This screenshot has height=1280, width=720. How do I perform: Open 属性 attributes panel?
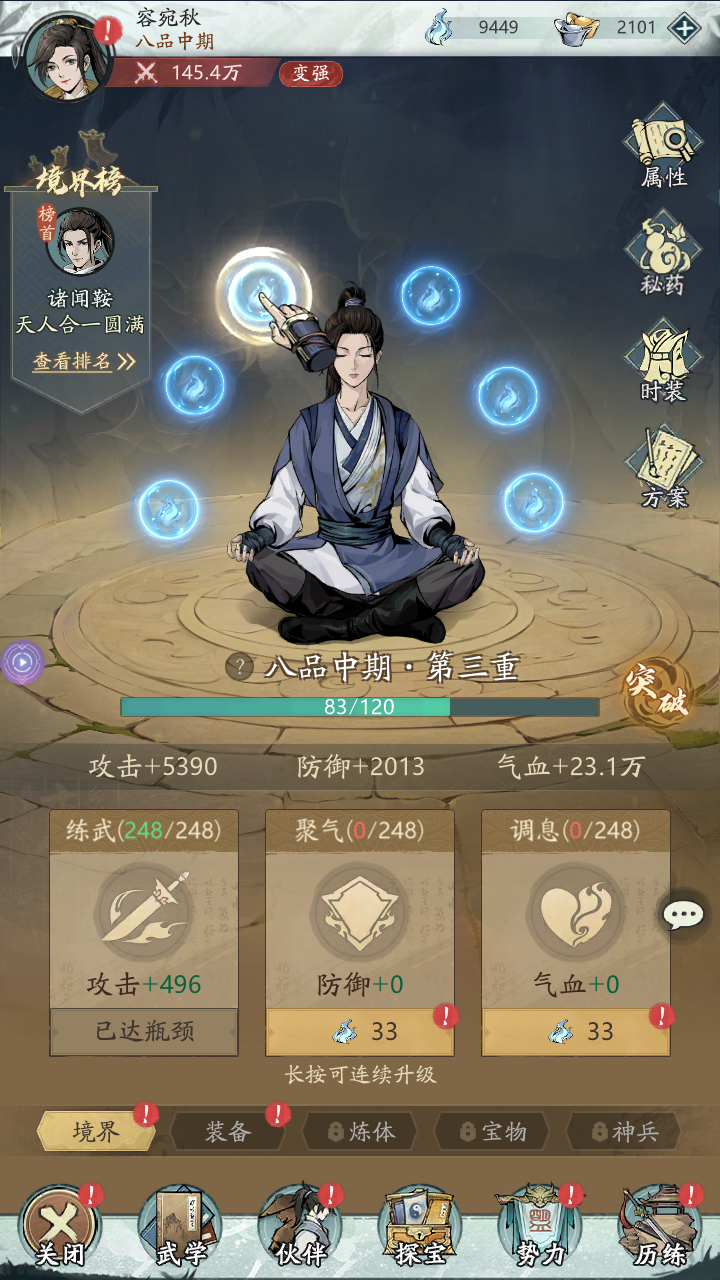[663, 152]
